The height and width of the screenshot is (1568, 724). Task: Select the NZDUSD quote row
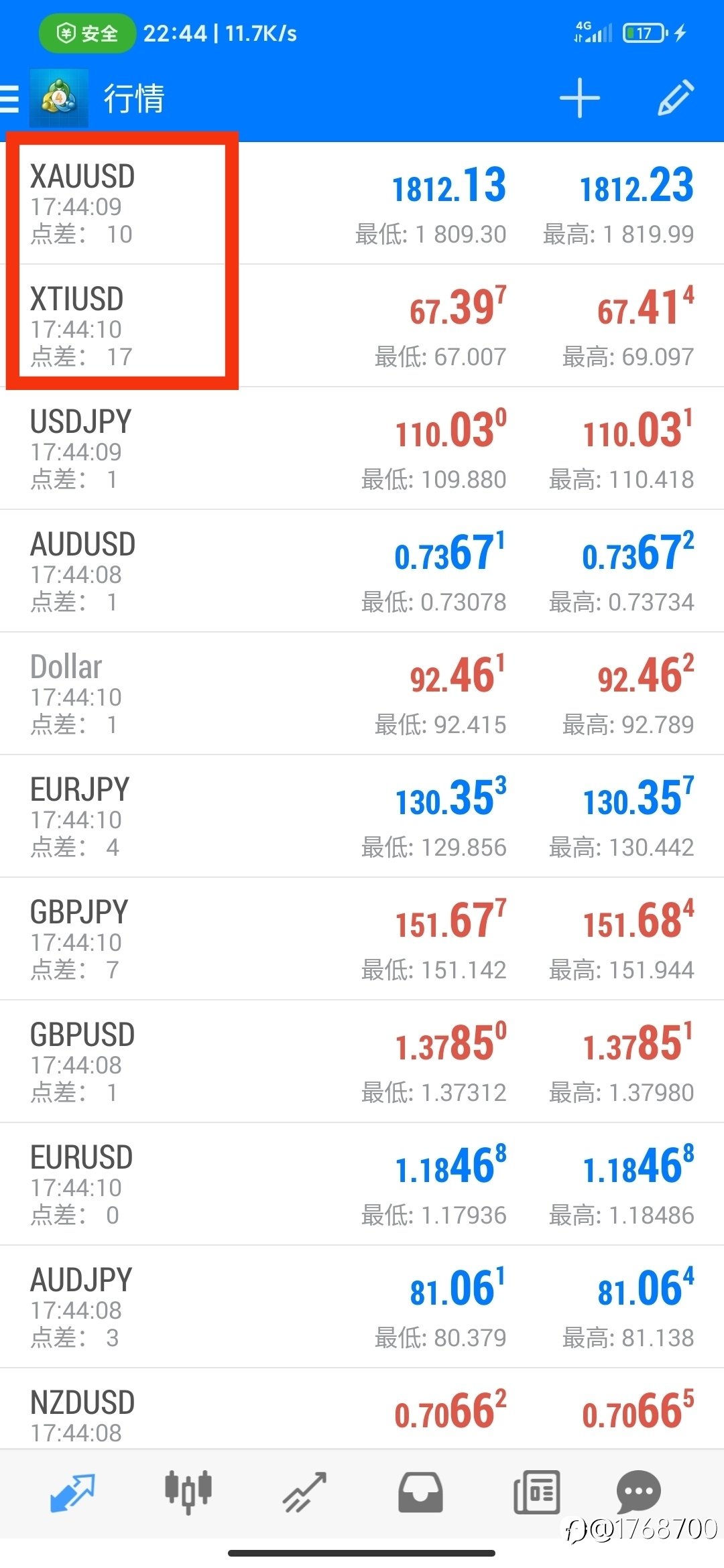362,1409
